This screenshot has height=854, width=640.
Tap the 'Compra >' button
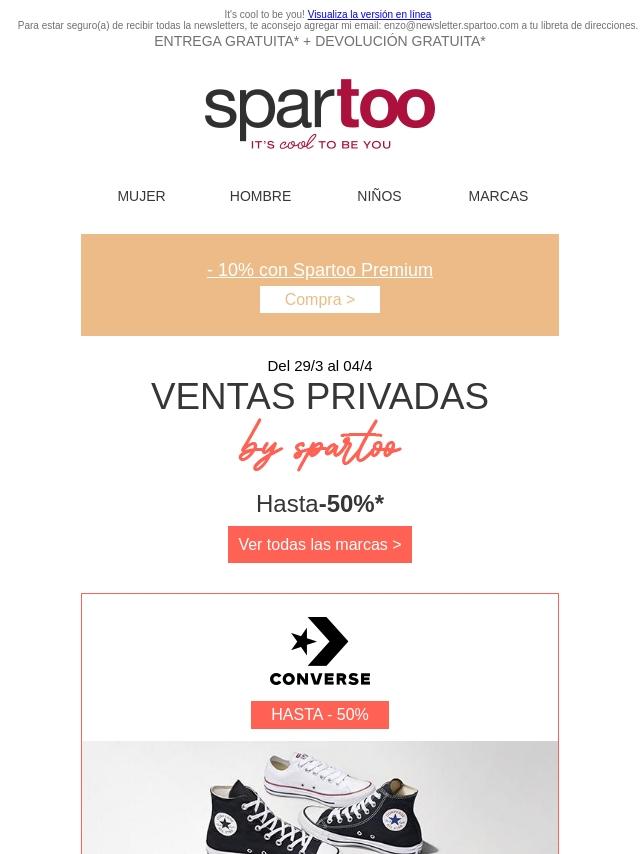point(320,300)
